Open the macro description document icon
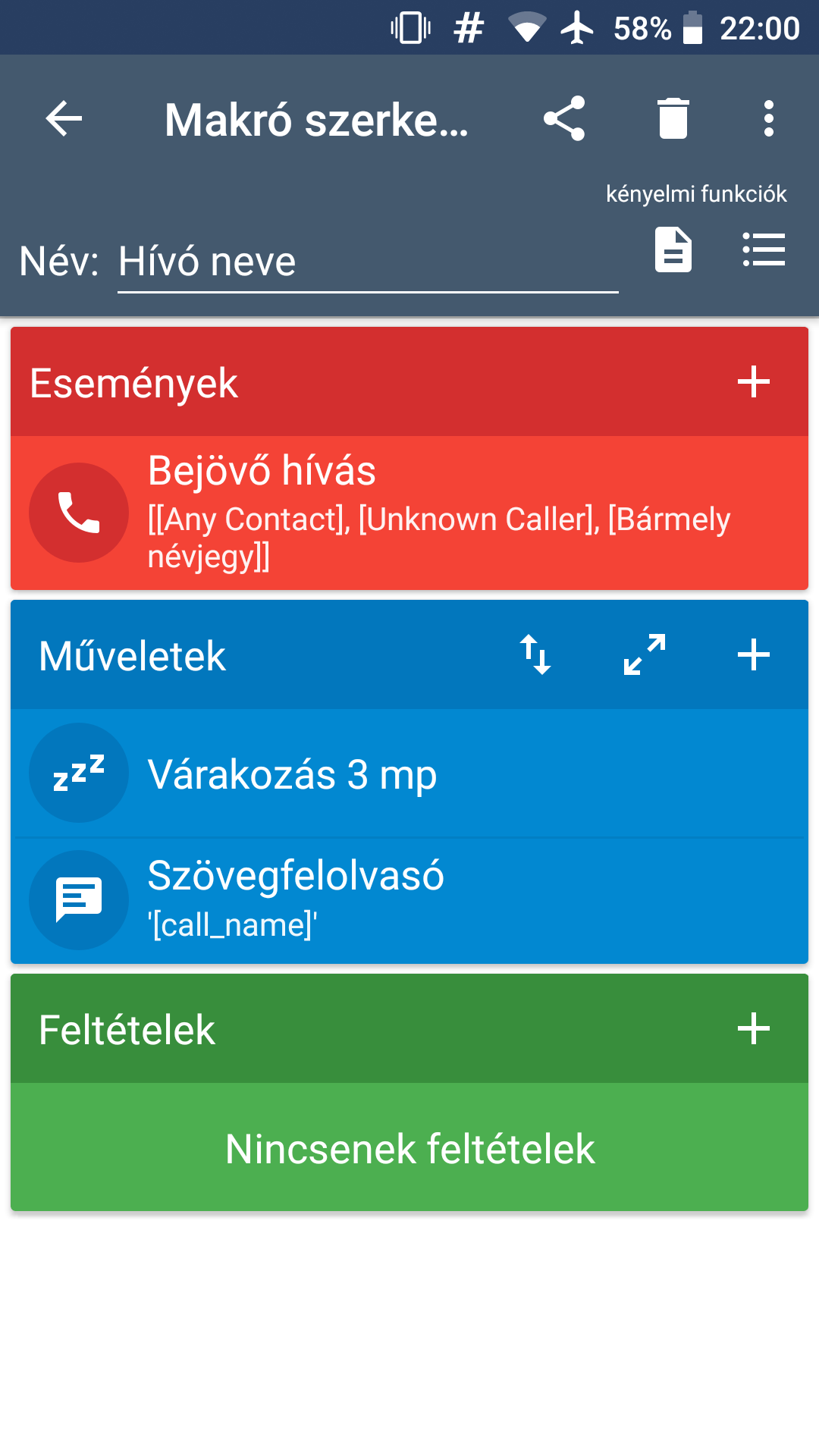The height and width of the screenshot is (1456, 819). click(673, 249)
